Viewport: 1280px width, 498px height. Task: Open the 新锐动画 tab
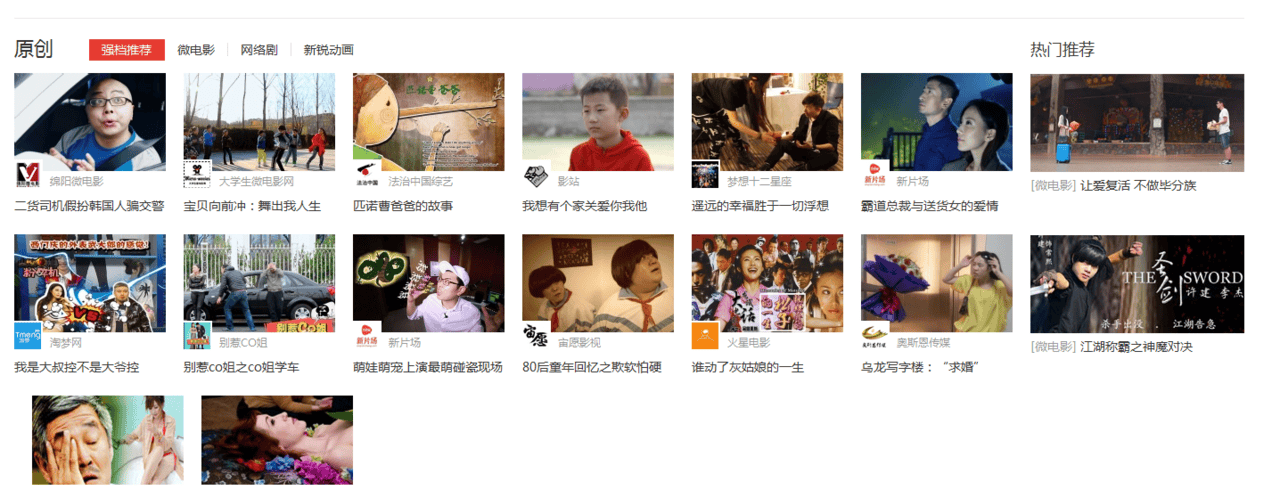[x=328, y=50]
